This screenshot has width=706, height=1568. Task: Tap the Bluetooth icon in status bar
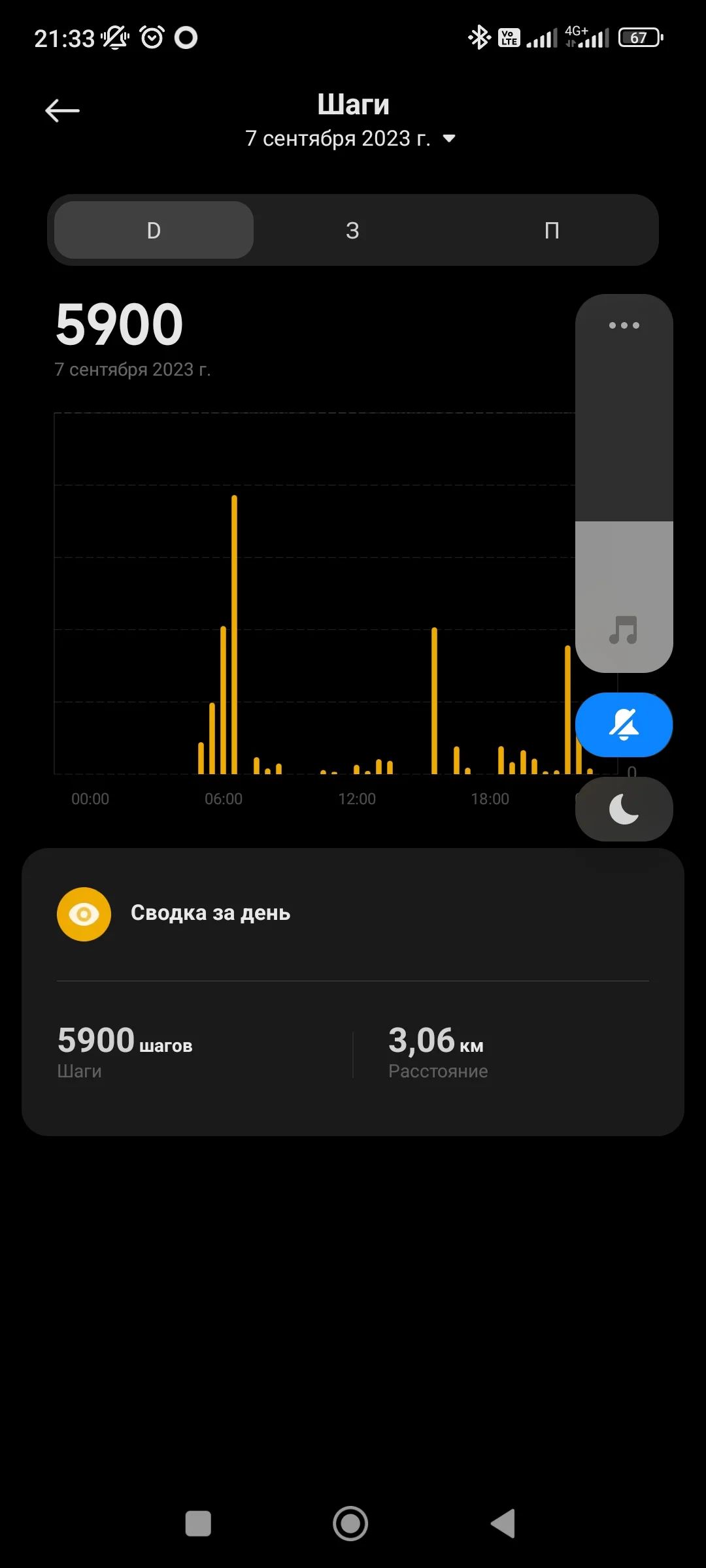[x=479, y=37]
